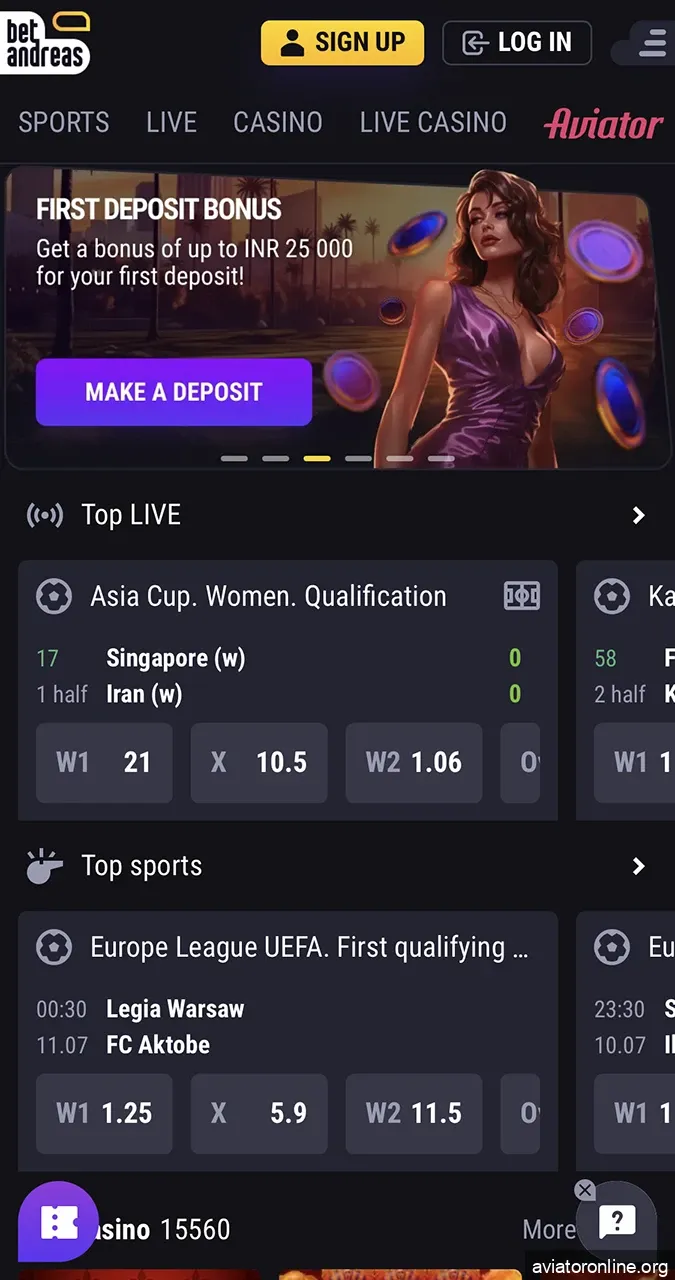Screen dimensions: 675x1280
Task: Launch the Aviator game tab
Action: coord(603,124)
